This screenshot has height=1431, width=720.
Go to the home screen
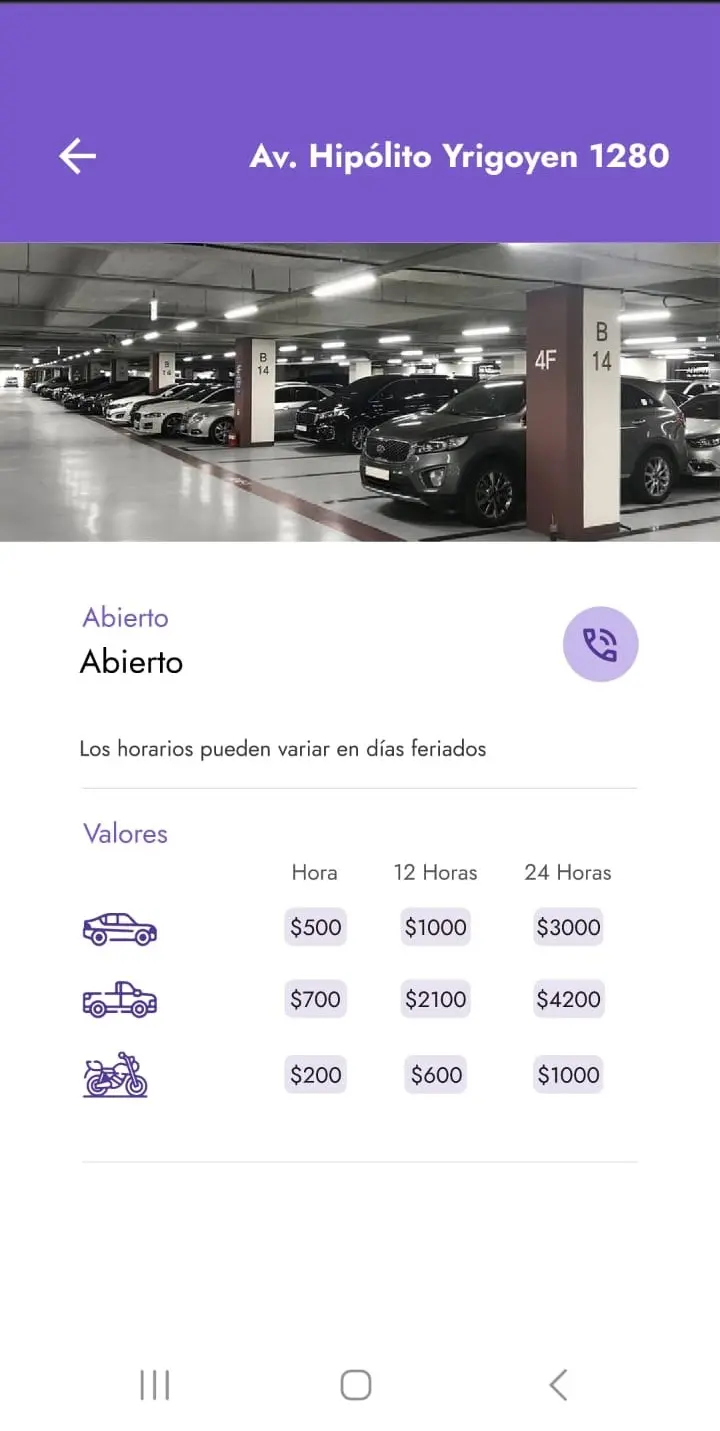click(356, 1385)
